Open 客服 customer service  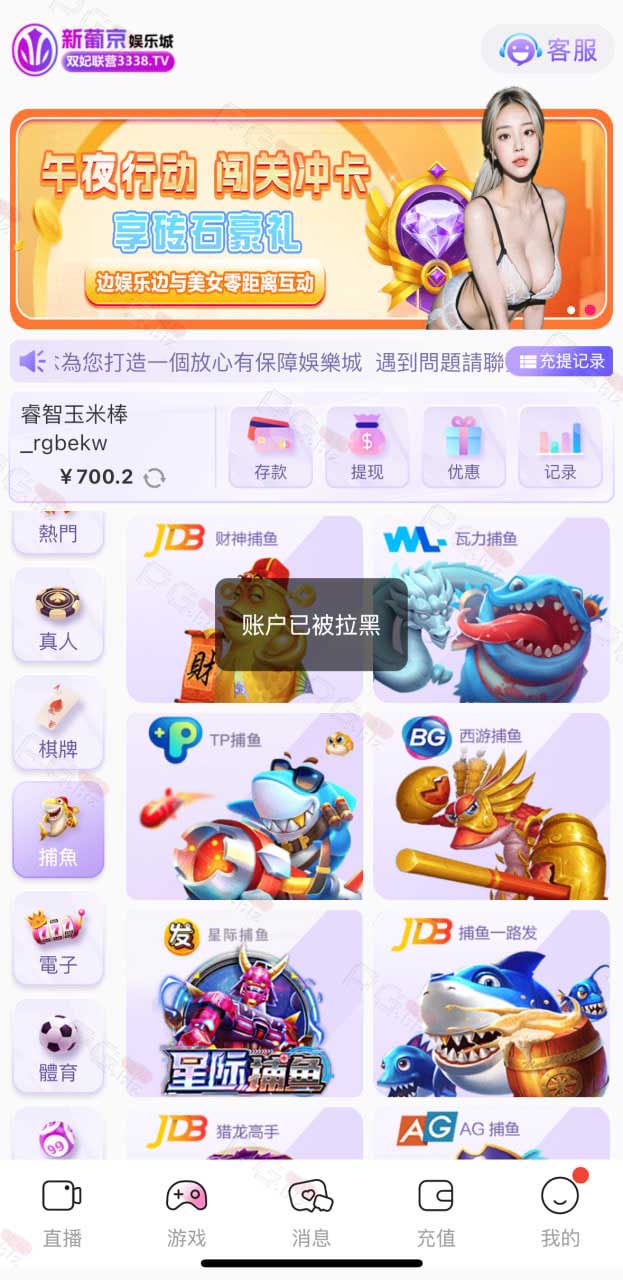(x=548, y=49)
